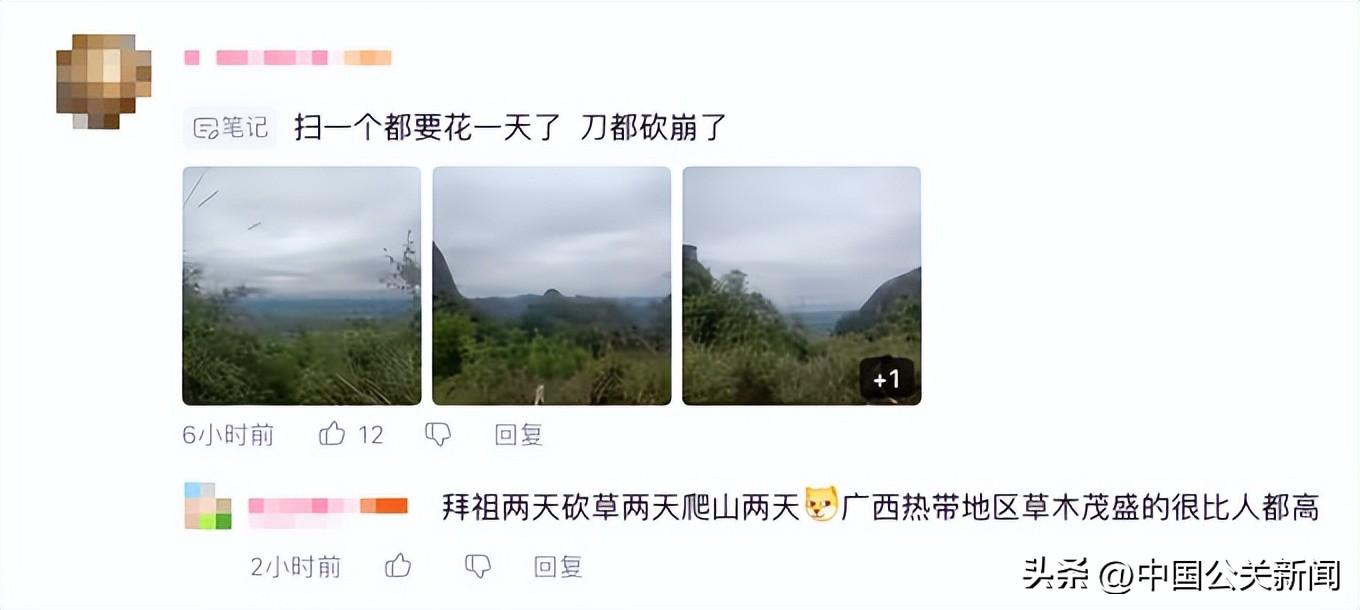Image resolution: width=1360 pixels, height=610 pixels.
Task: Open the top commenter's pixelated avatar
Action: pos(103,81)
